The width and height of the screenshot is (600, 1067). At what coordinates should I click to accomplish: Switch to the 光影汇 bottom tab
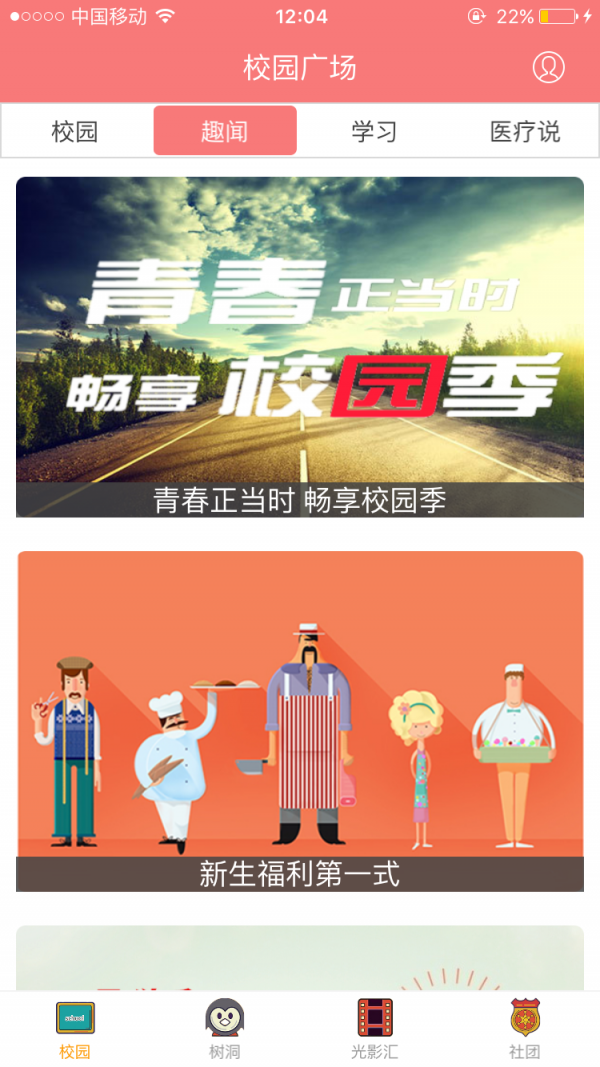coord(375,1029)
